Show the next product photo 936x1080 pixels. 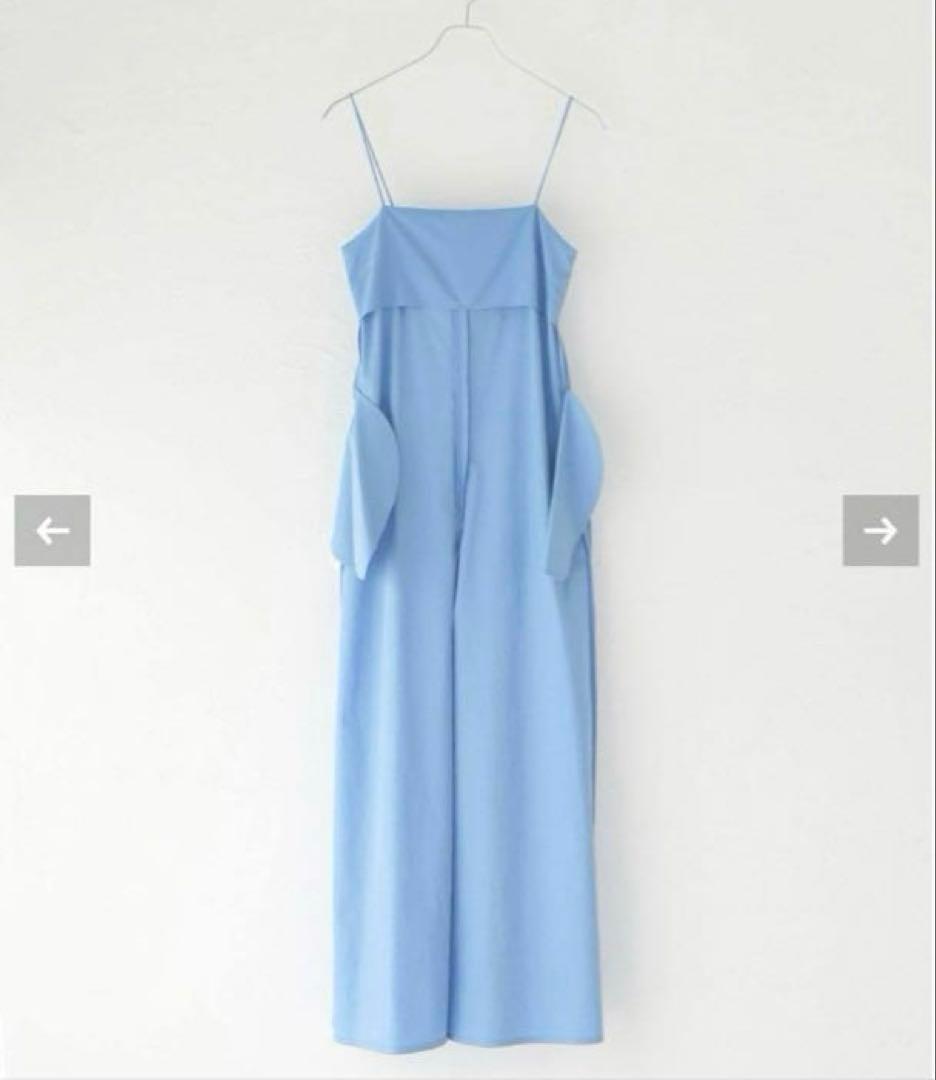880,531
